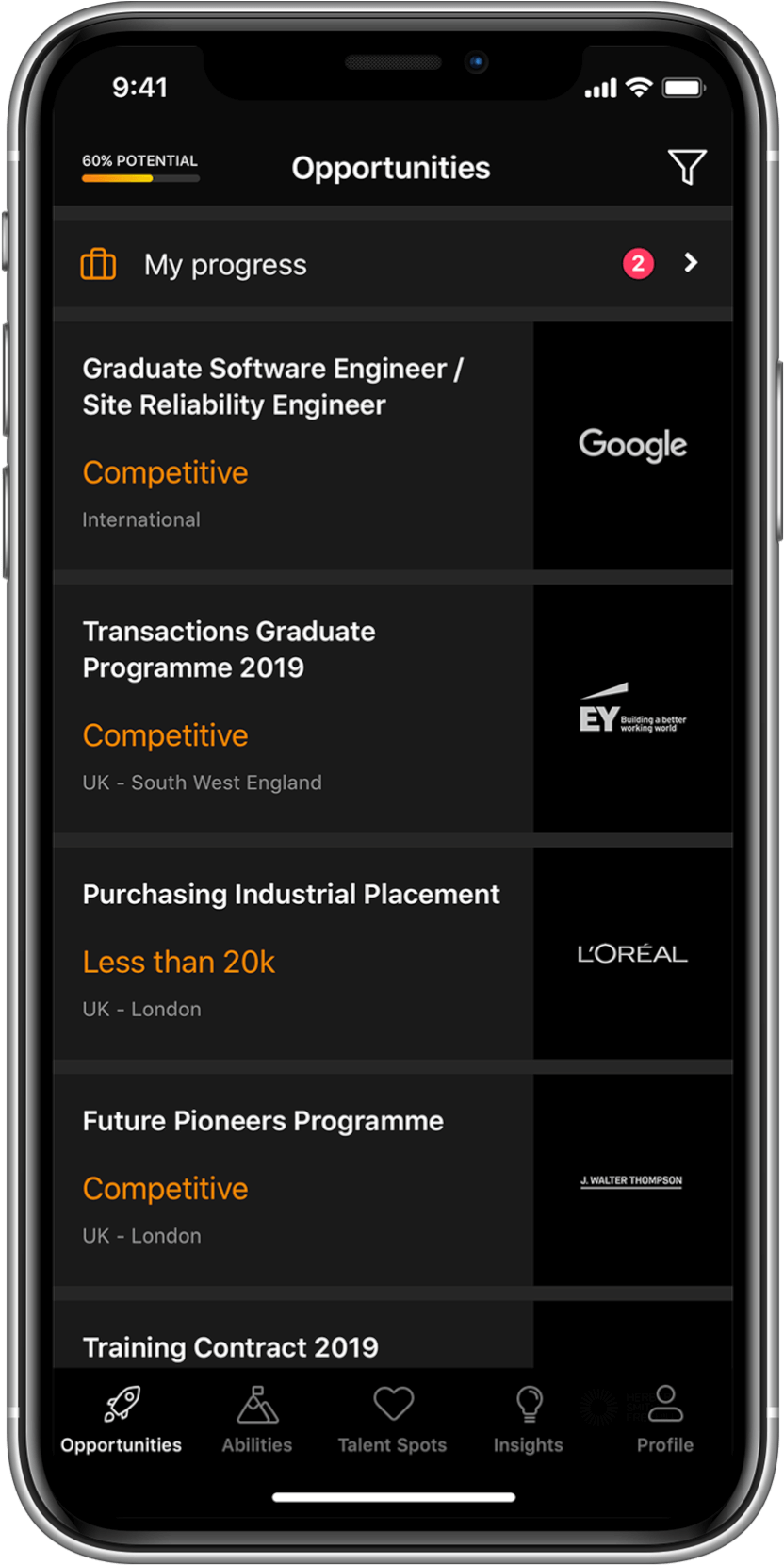
Task: Expand My progress using the chevron arrow
Action: click(x=691, y=263)
